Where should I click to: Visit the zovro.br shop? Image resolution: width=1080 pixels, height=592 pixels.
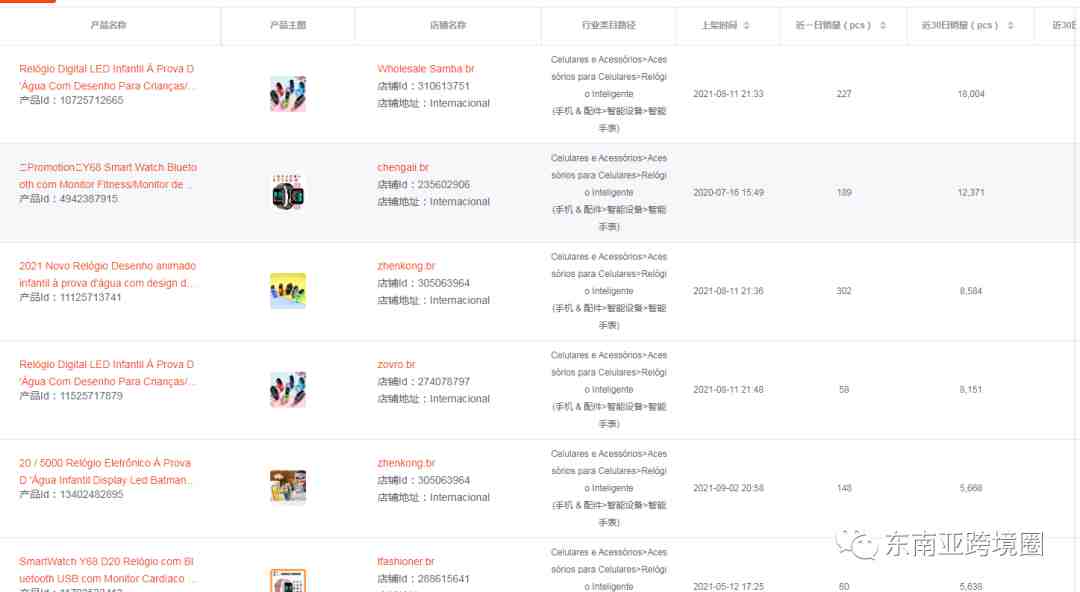(x=396, y=365)
